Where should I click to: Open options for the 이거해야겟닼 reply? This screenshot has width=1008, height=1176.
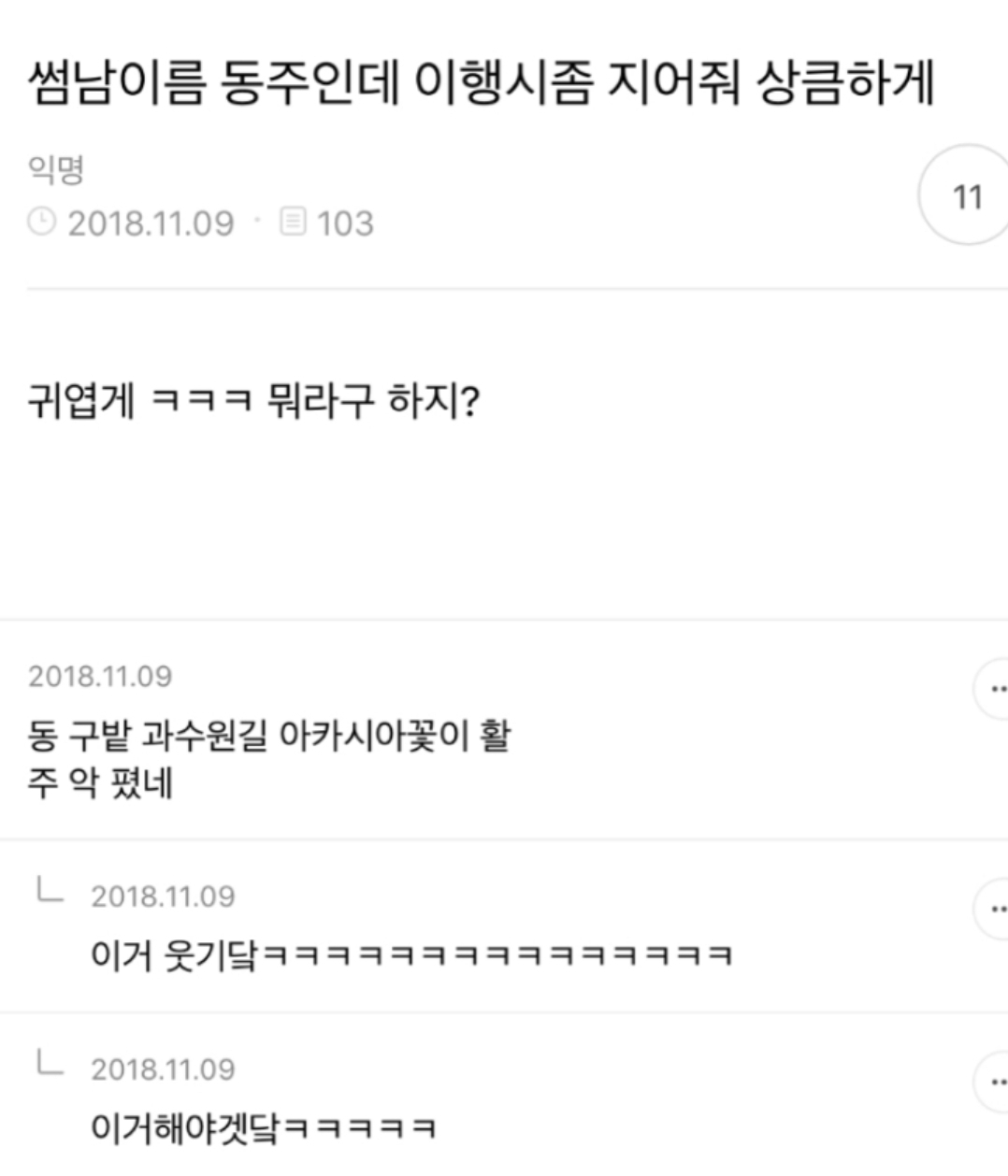pos(992,1082)
